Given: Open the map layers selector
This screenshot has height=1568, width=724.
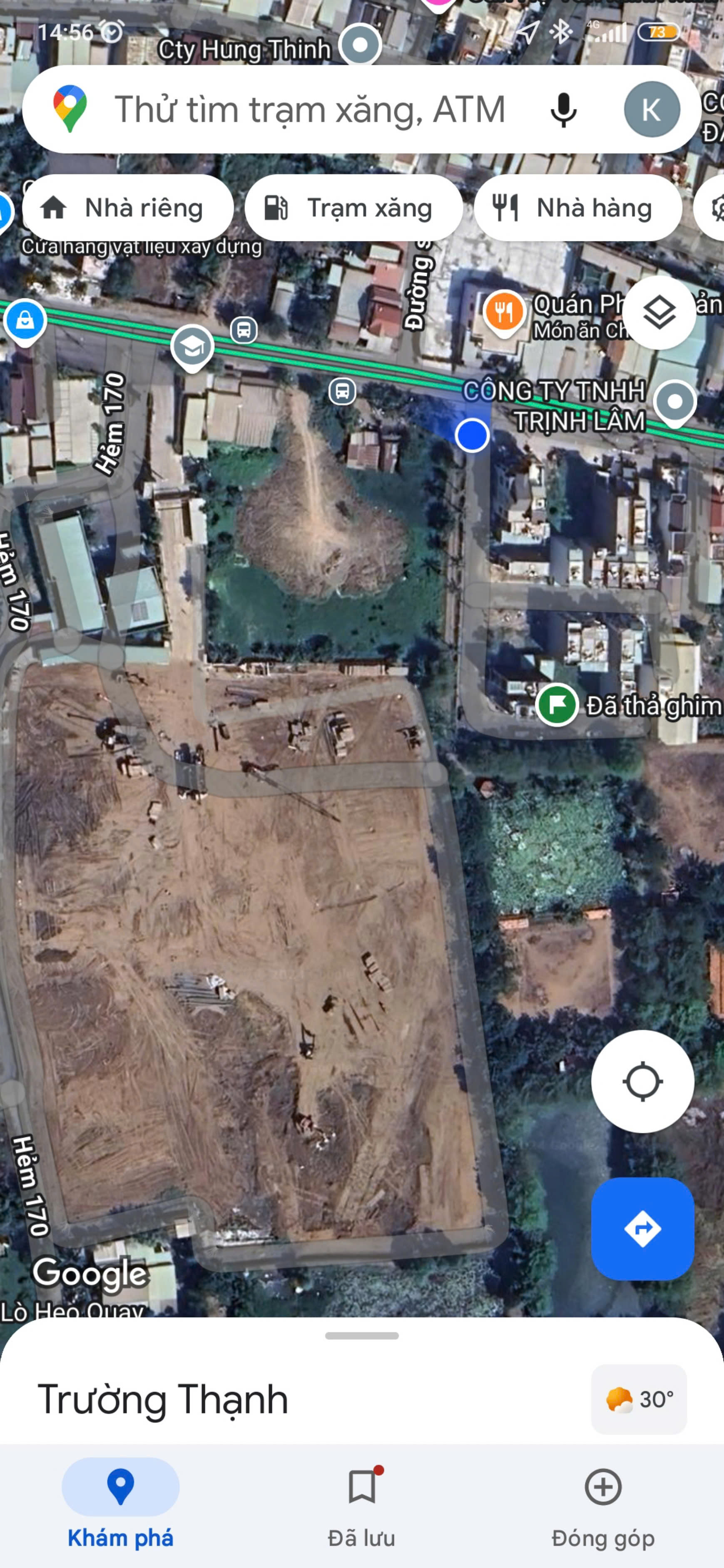Looking at the screenshot, I should coord(659,313).
